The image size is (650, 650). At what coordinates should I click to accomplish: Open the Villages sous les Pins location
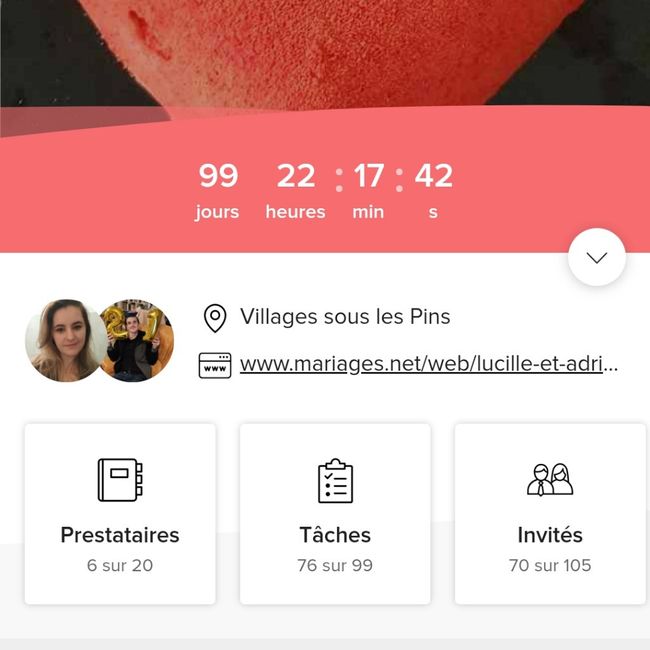click(344, 317)
